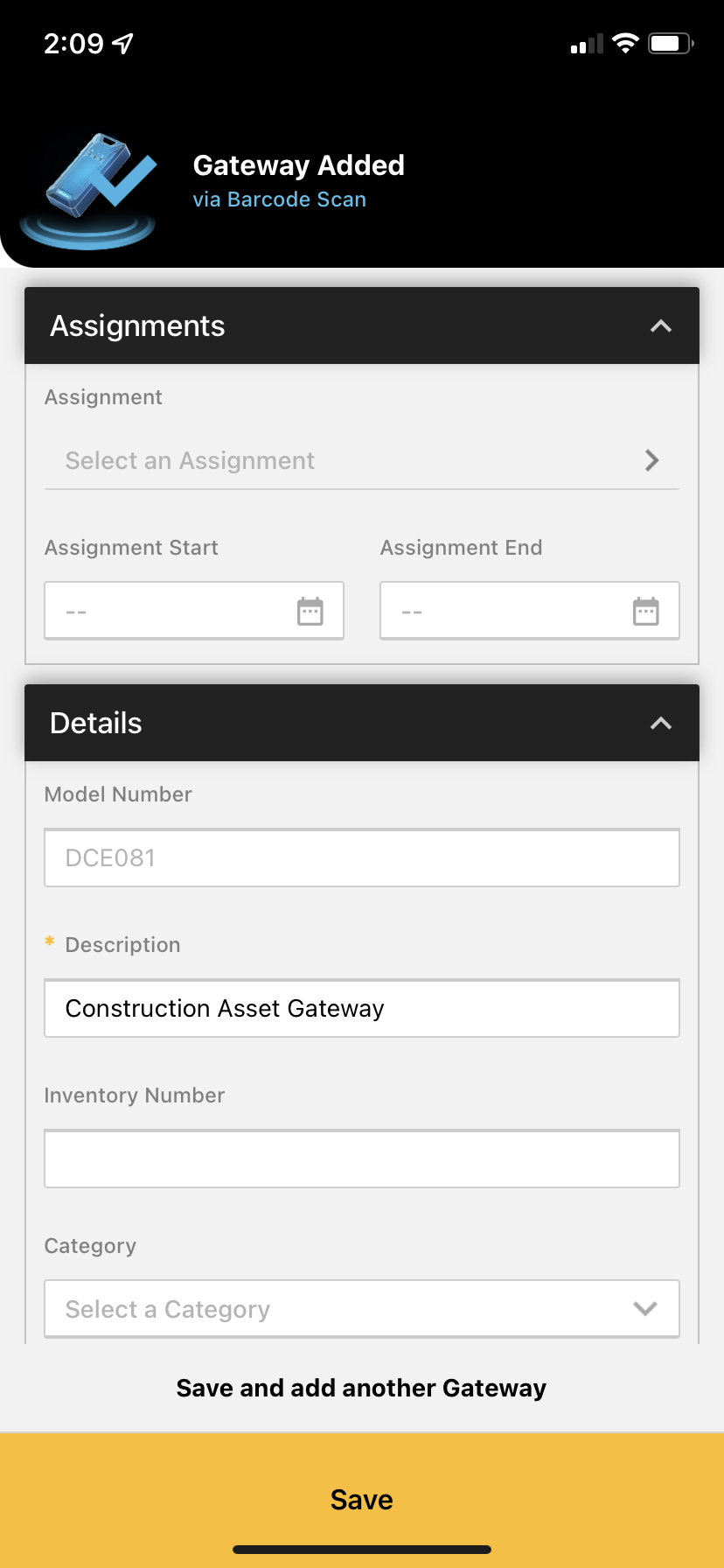Focus the Inventory Number field
Viewport: 724px width, 1568px height.
[x=362, y=1158]
